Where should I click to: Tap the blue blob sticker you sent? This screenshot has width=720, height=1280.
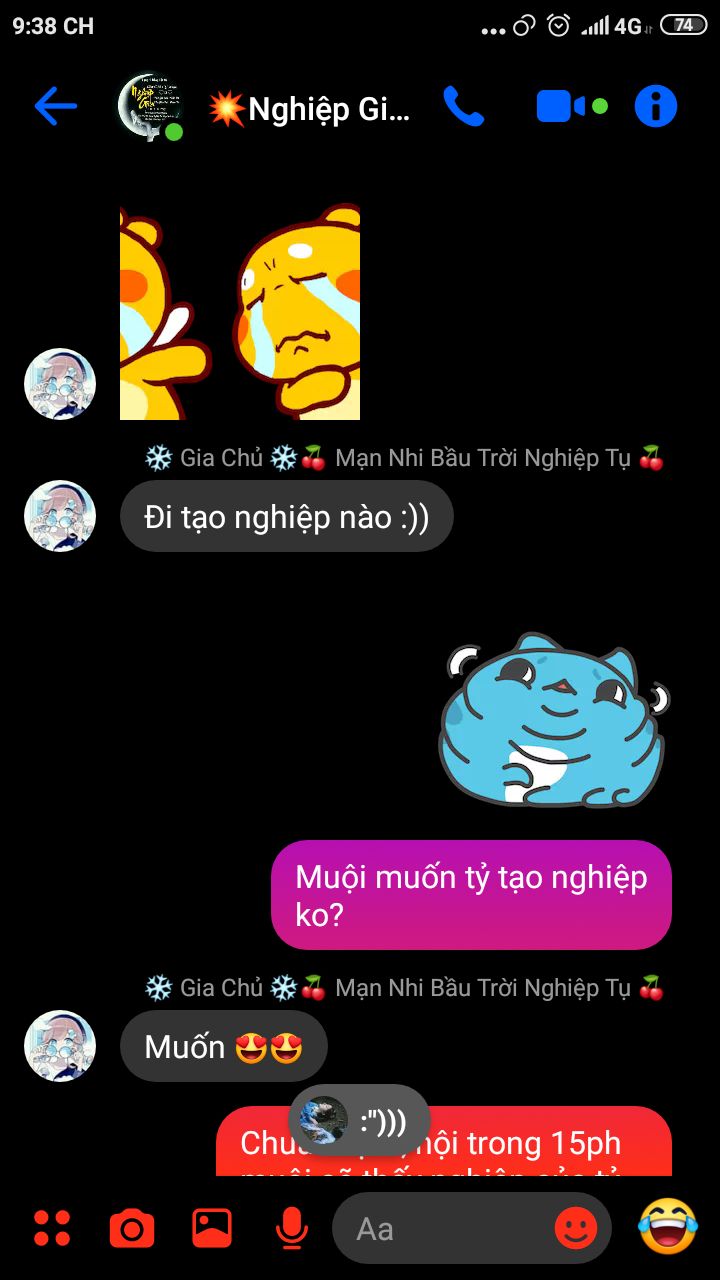pyautogui.click(x=554, y=720)
